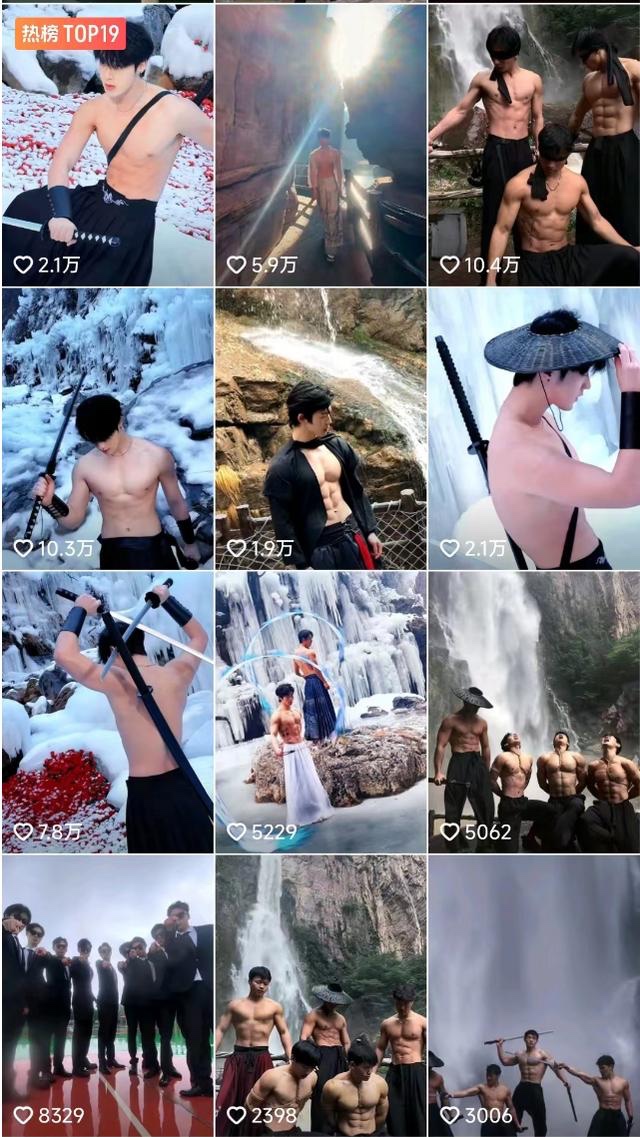
Task: View the video with 1.9万 likes
Action: pos(320,428)
